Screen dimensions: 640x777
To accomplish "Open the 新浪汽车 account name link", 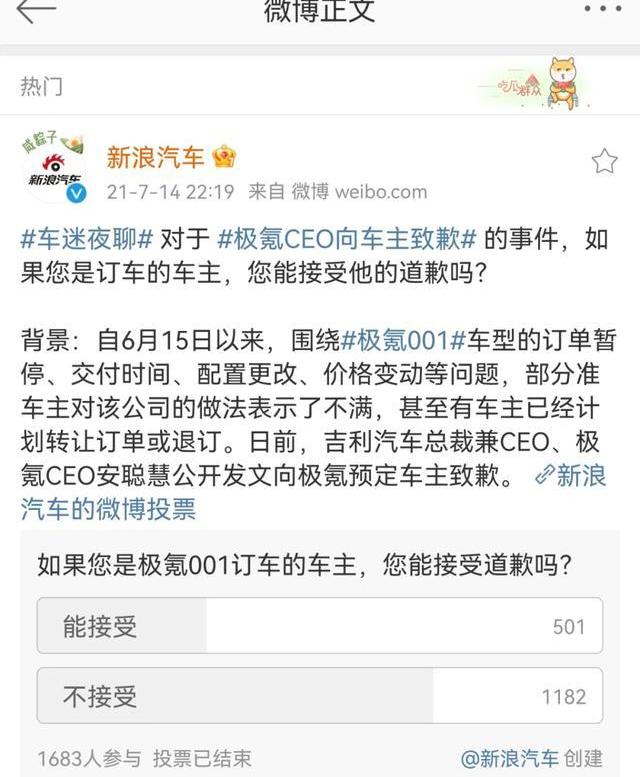I will [x=155, y=158].
